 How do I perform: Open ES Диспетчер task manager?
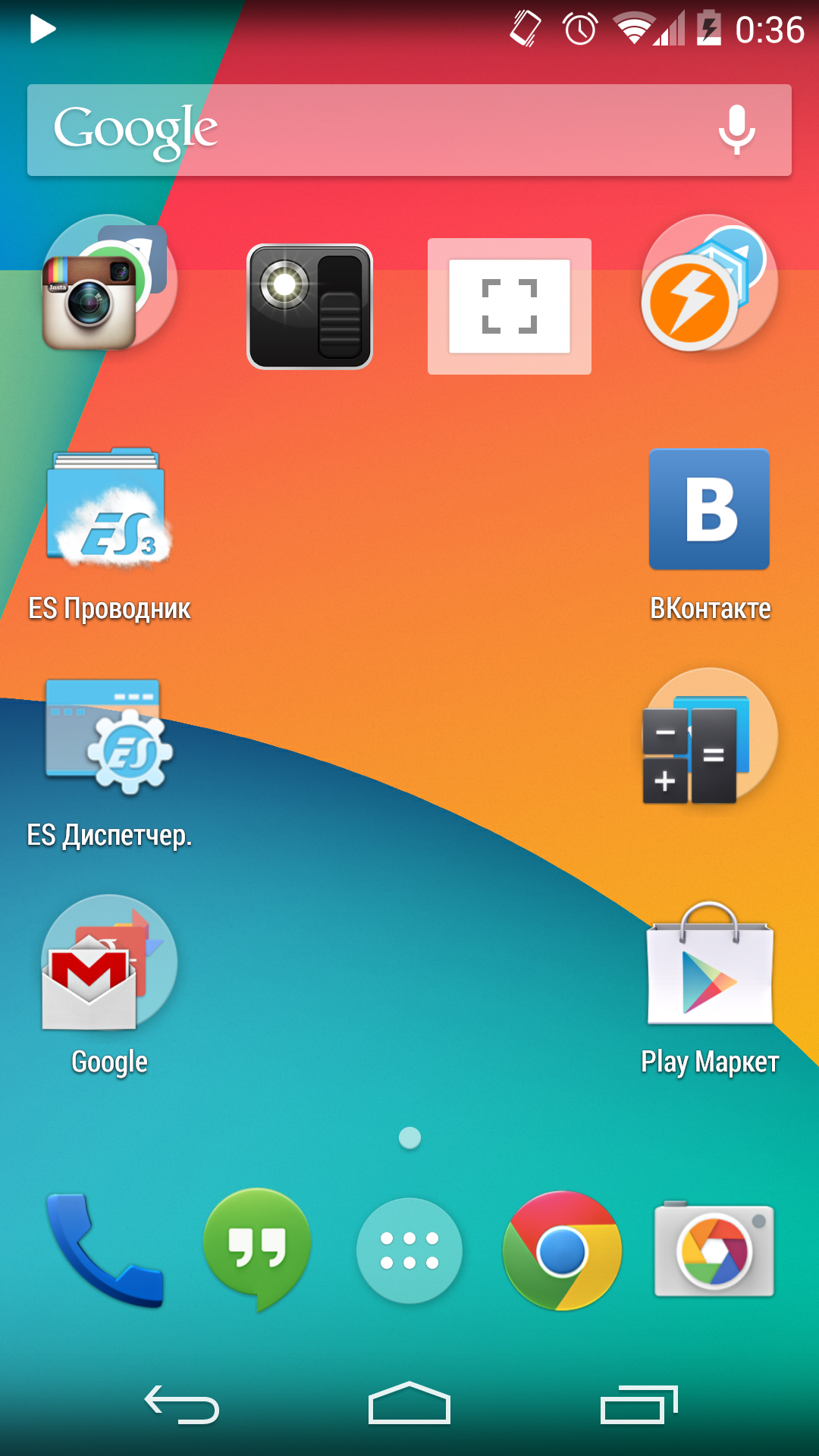coord(109,736)
